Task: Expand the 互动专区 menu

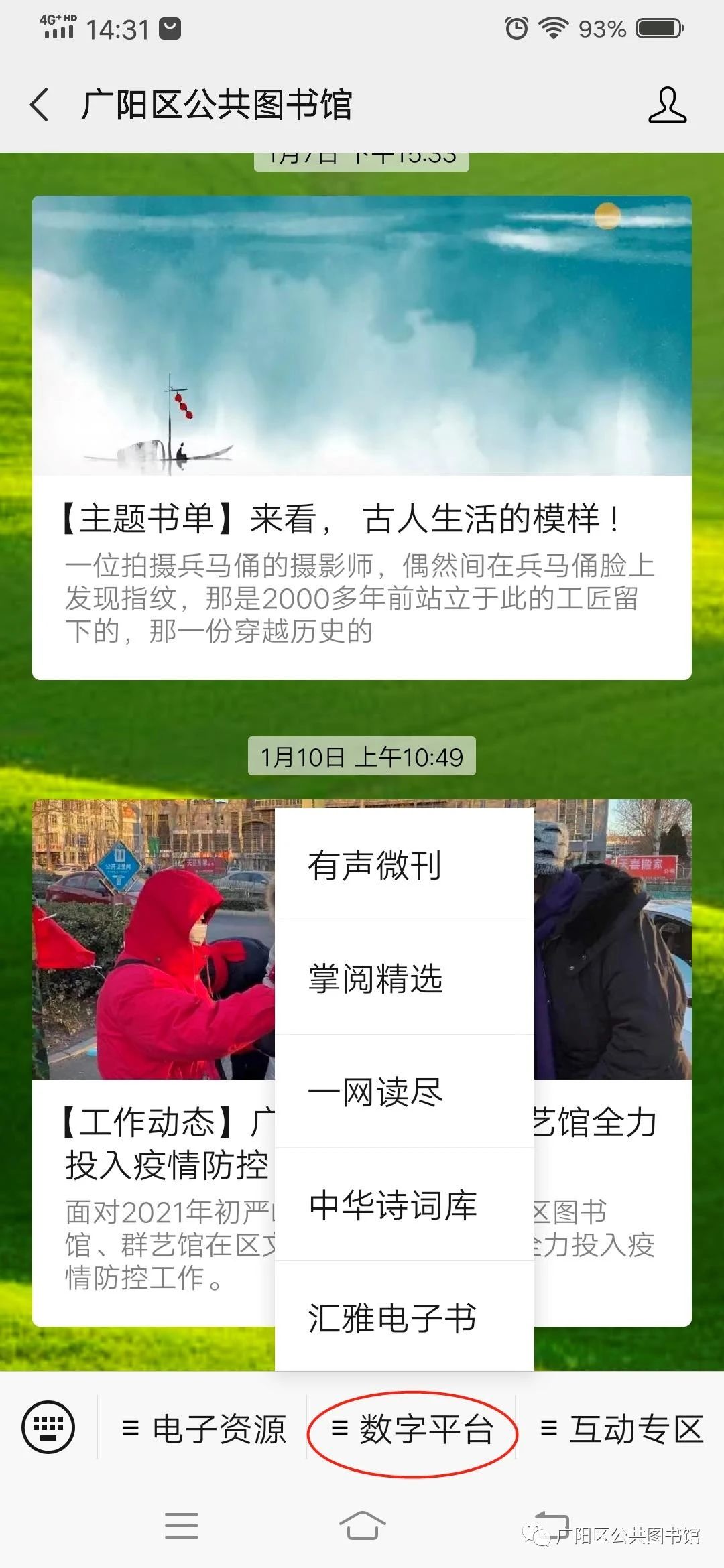Action: pos(621,1429)
